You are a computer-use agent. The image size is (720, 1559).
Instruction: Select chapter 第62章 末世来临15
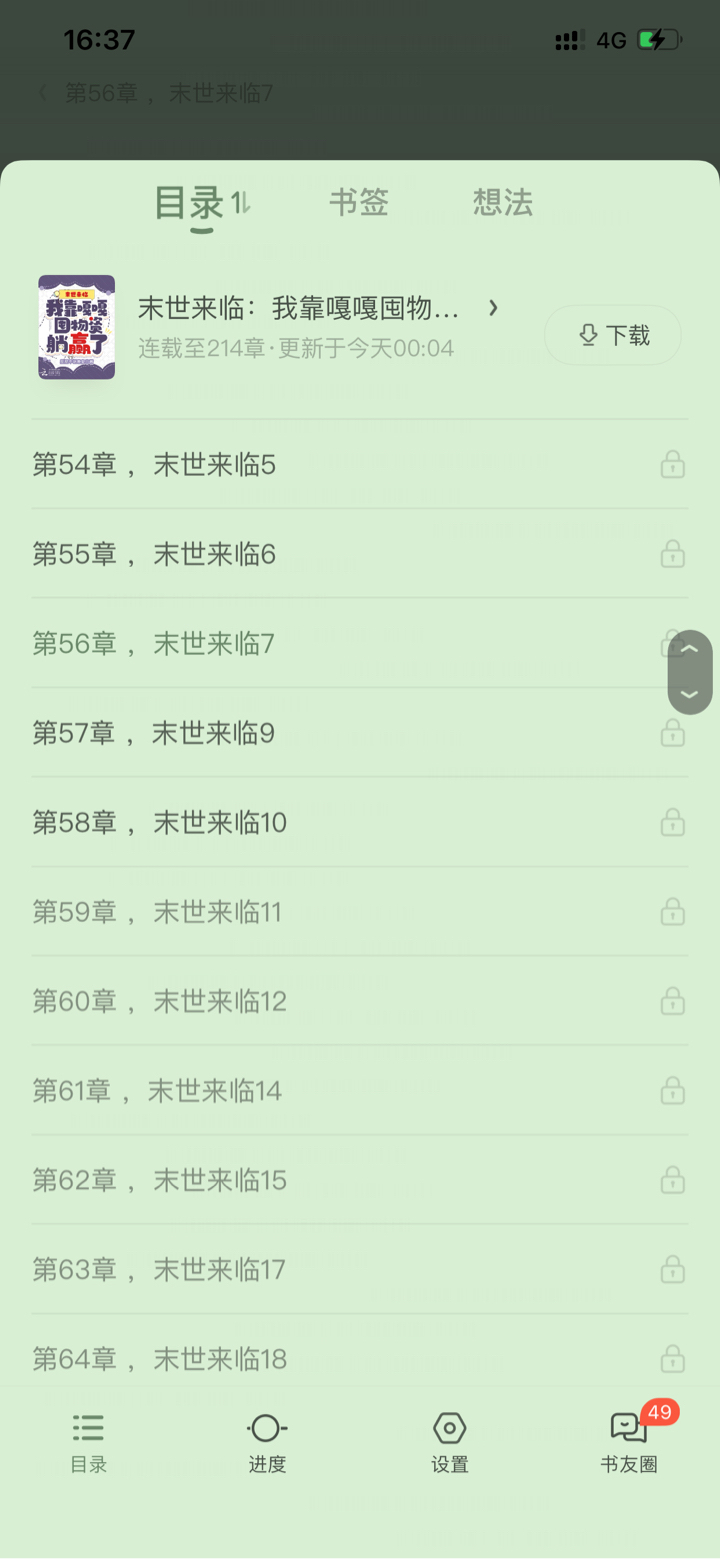(x=160, y=1180)
